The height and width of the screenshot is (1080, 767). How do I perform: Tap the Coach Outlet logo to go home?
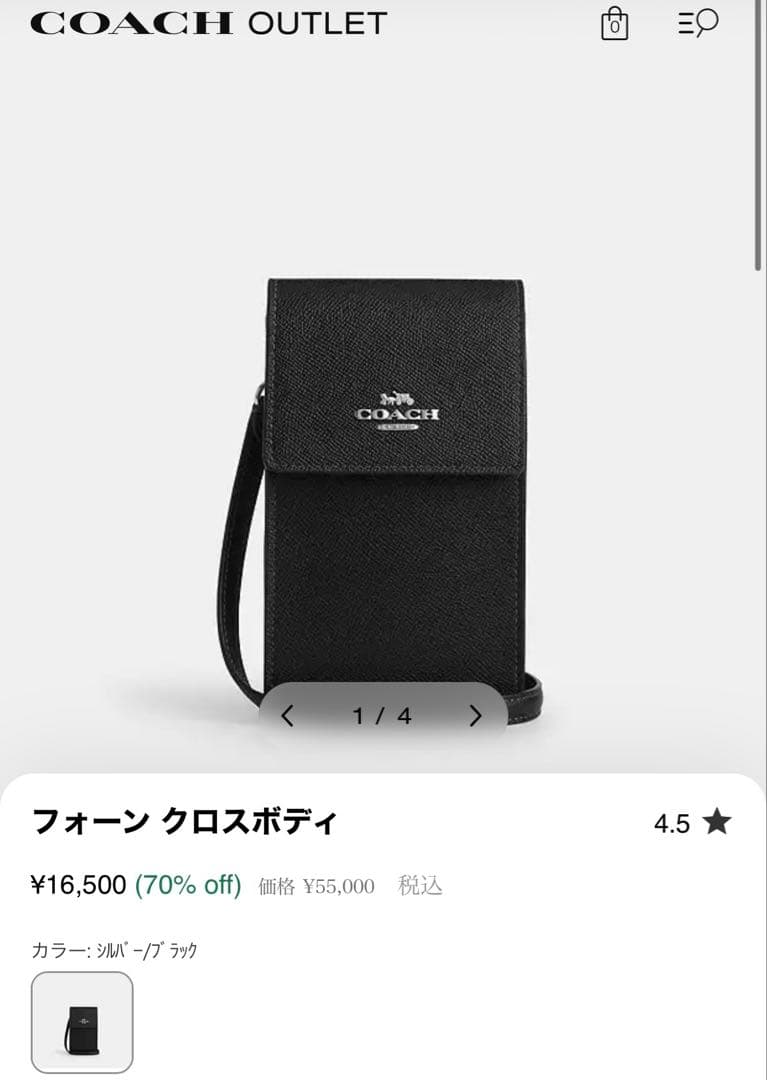(208, 23)
